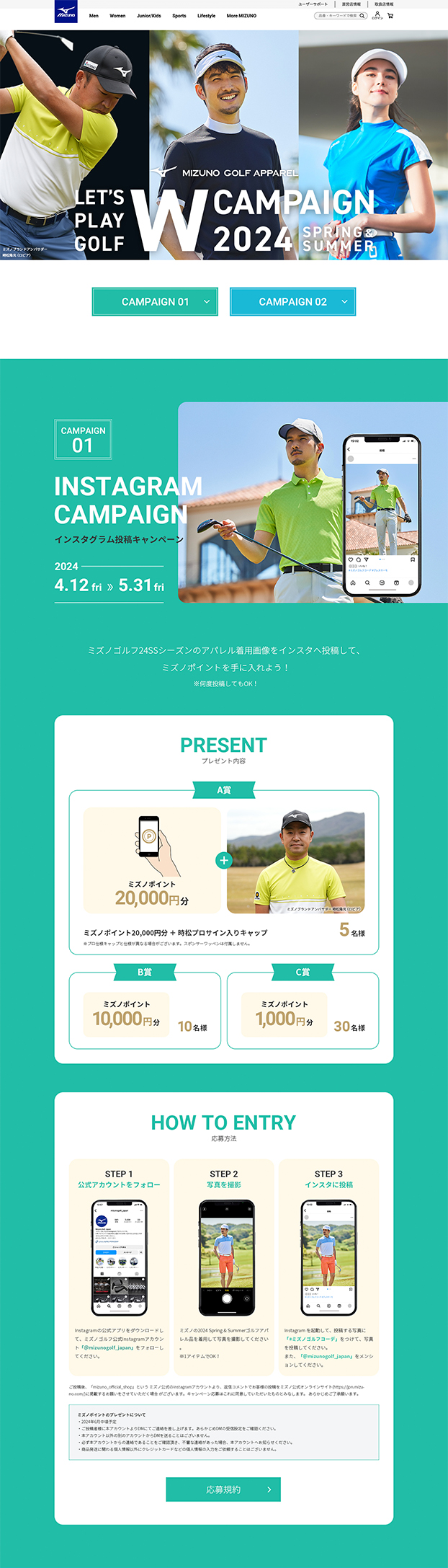The width and height of the screenshot is (448, 1568).
Task: Select Lifestyle in the top navigation
Action: click(206, 16)
